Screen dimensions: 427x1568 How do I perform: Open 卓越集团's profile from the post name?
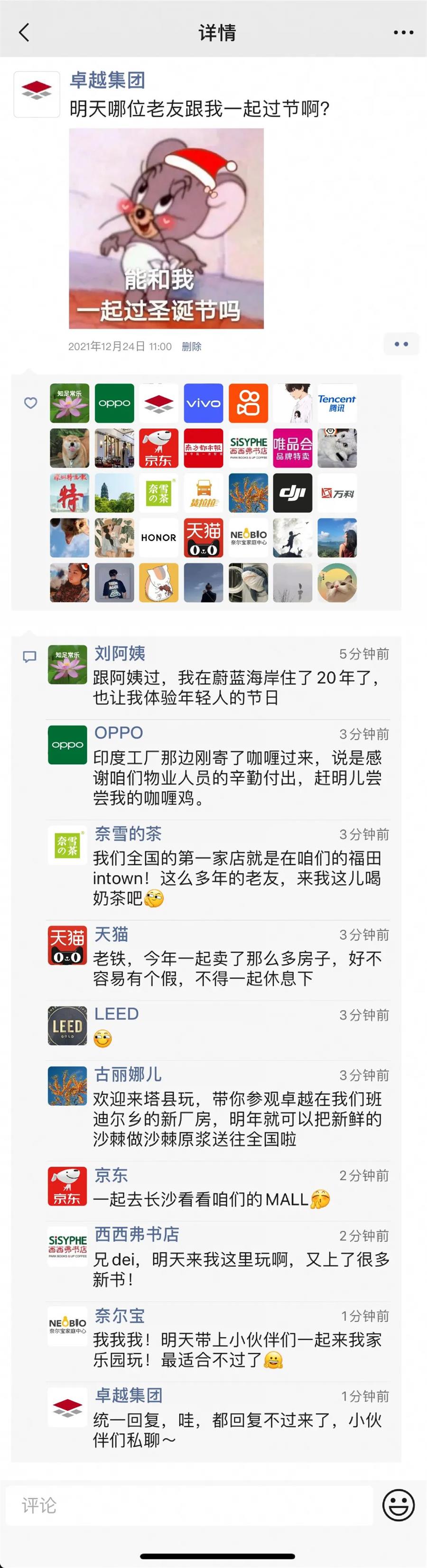(x=107, y=80)
